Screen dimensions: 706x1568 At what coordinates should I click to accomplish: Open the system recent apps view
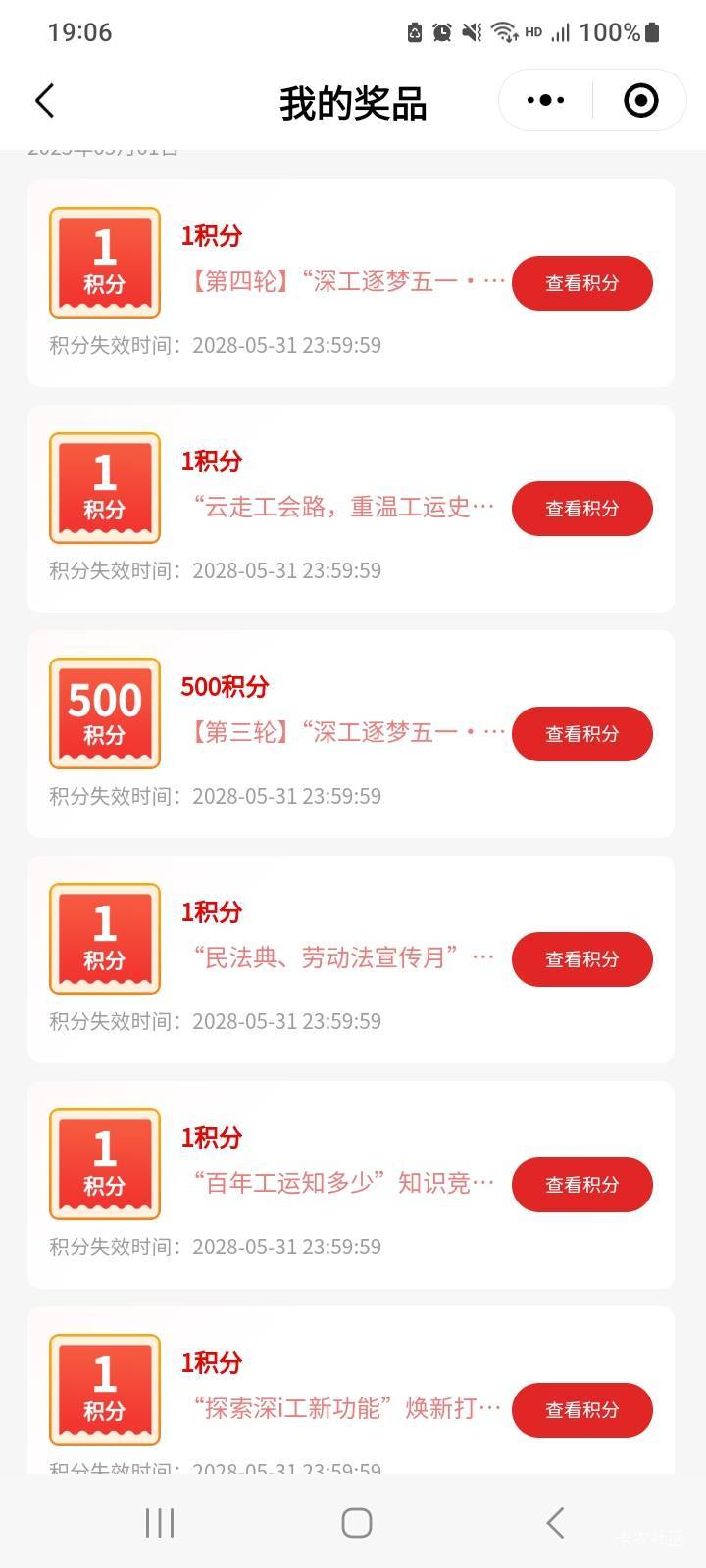(160, 1523)
